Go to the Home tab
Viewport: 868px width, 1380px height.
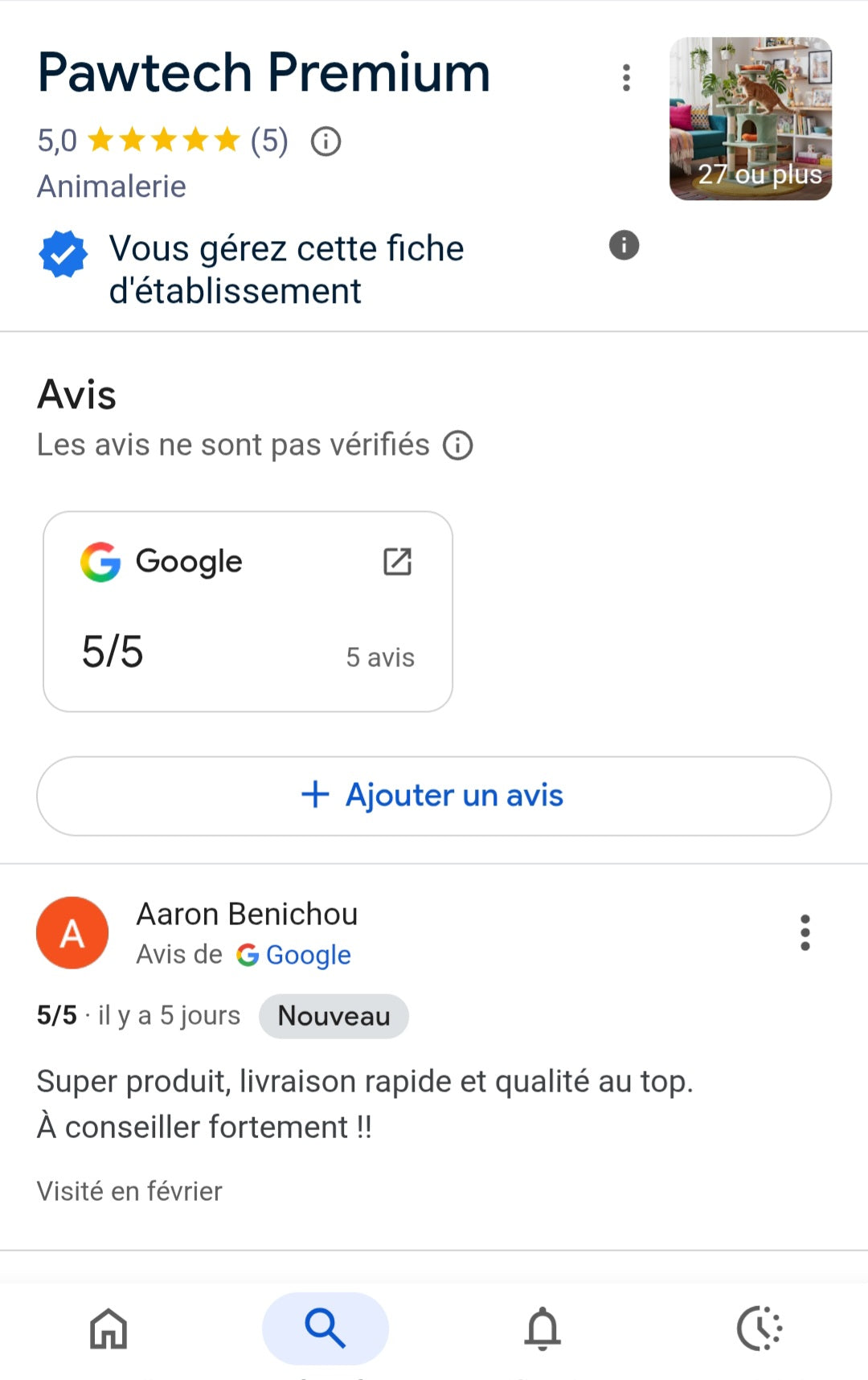(108, 1328)
